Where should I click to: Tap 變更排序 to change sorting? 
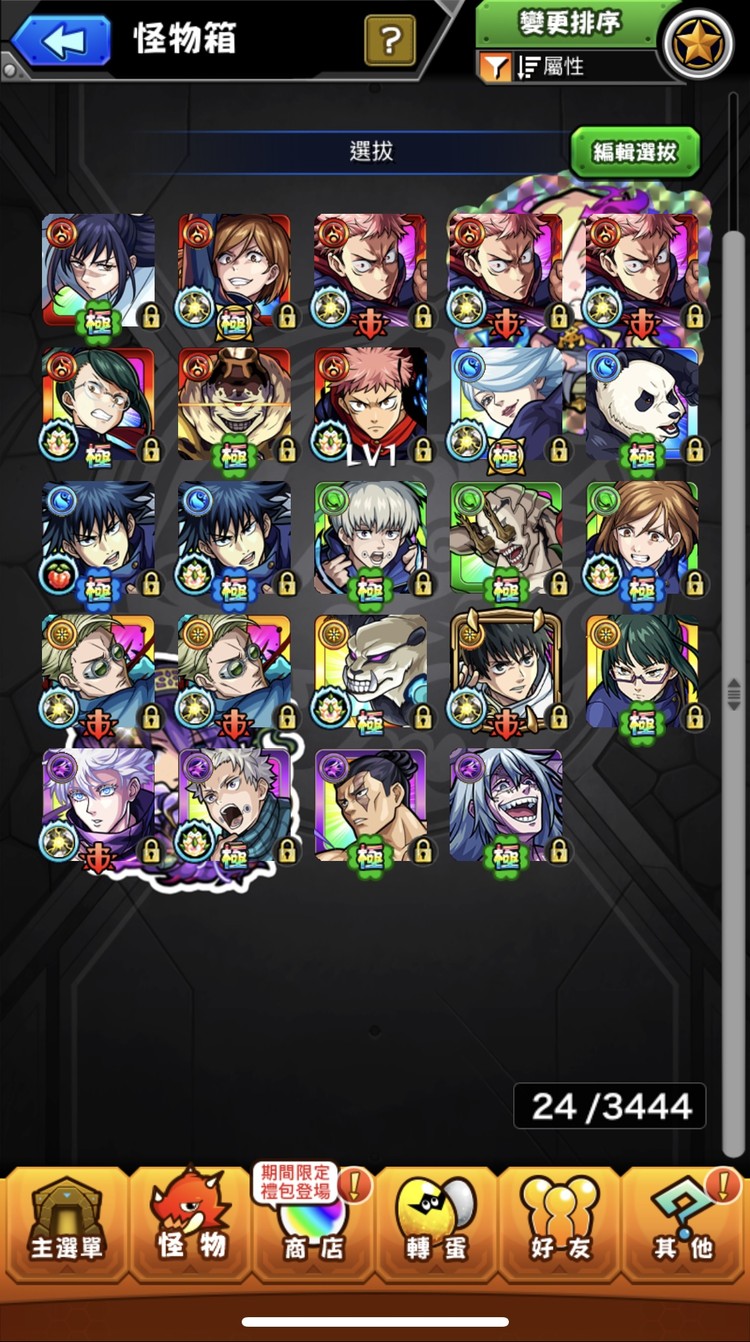point(569,22)
